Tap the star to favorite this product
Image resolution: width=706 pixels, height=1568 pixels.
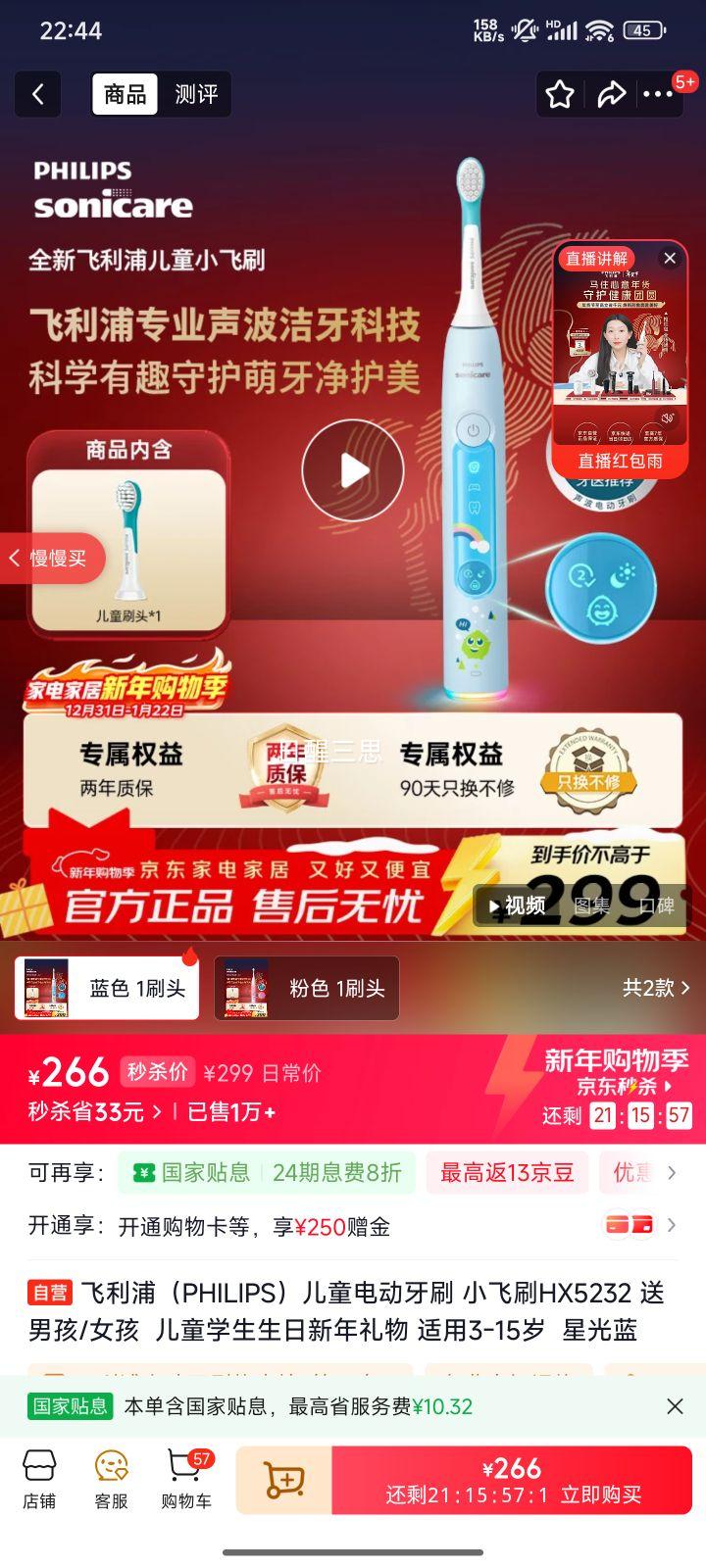point(560,94)
